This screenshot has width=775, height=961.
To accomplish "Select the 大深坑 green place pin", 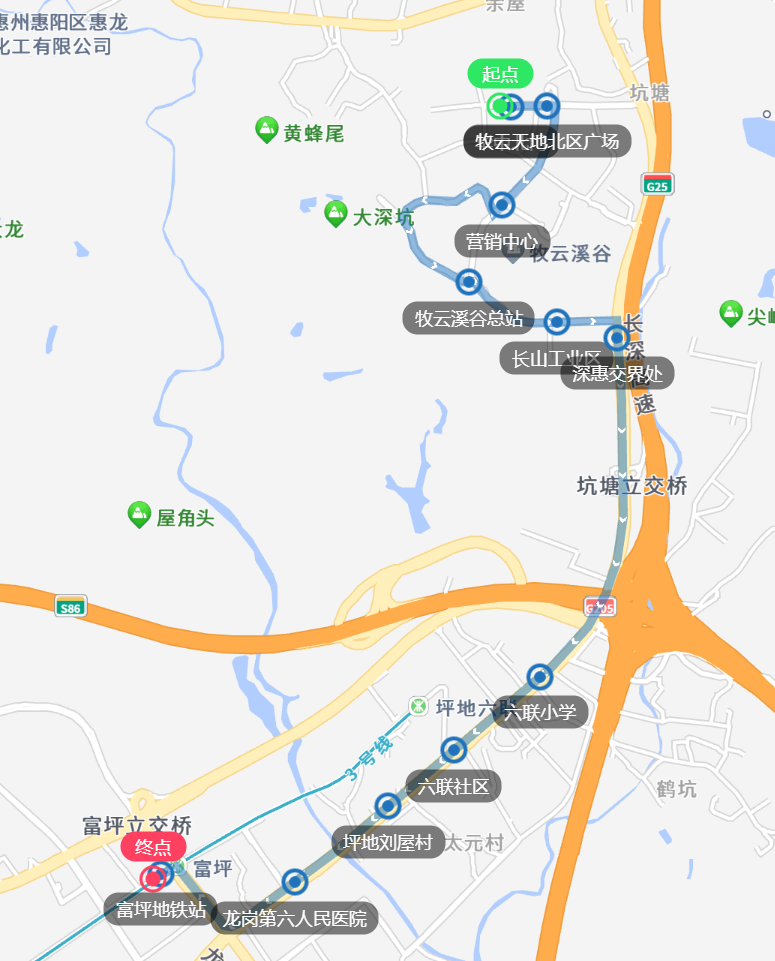I will click(336, 213).
